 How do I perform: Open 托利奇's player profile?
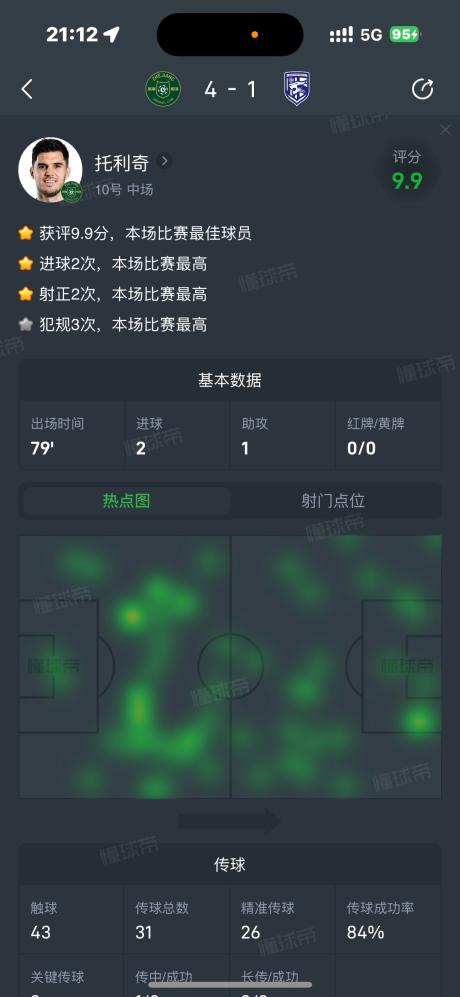[132, 163]
